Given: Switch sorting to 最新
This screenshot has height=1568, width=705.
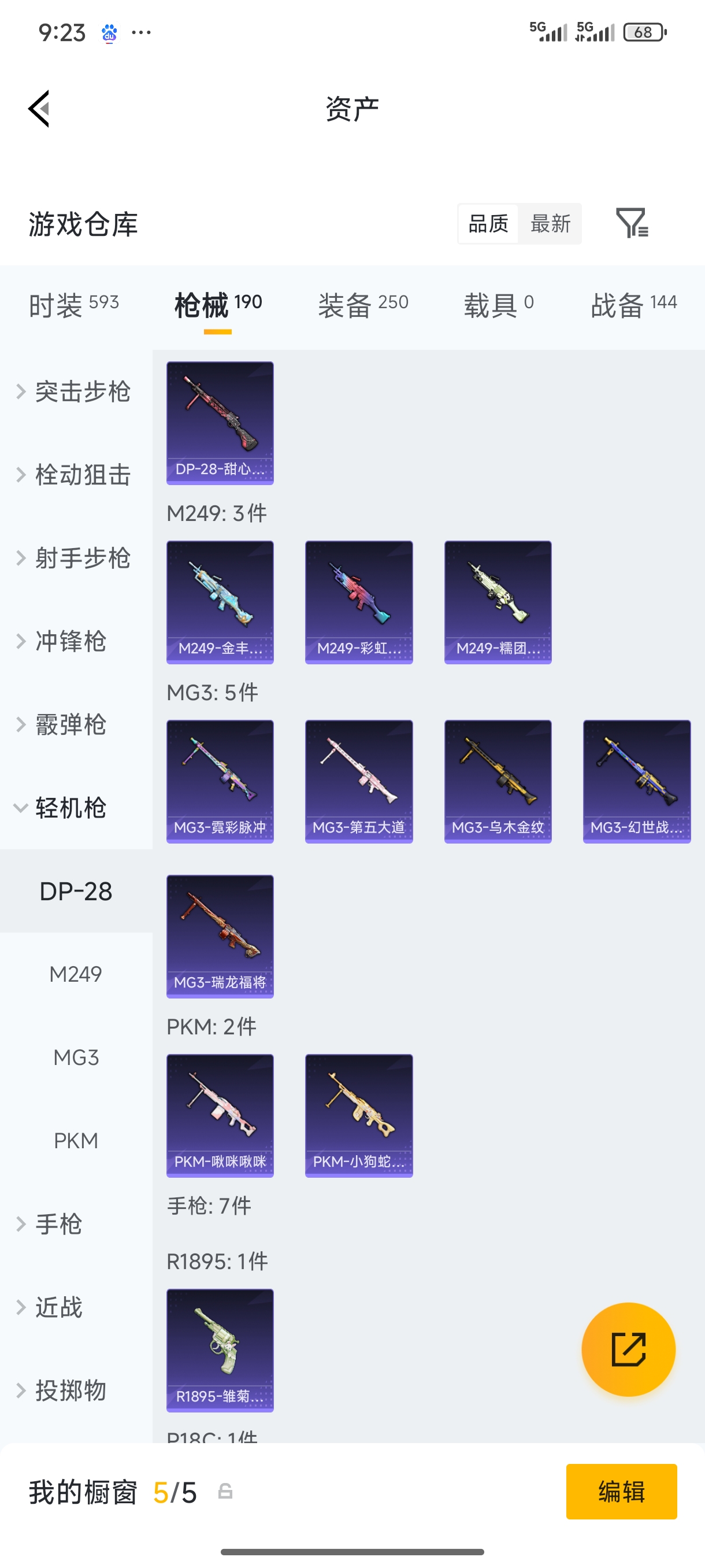Looking at the screenshot, I should [x=550, y=223].
